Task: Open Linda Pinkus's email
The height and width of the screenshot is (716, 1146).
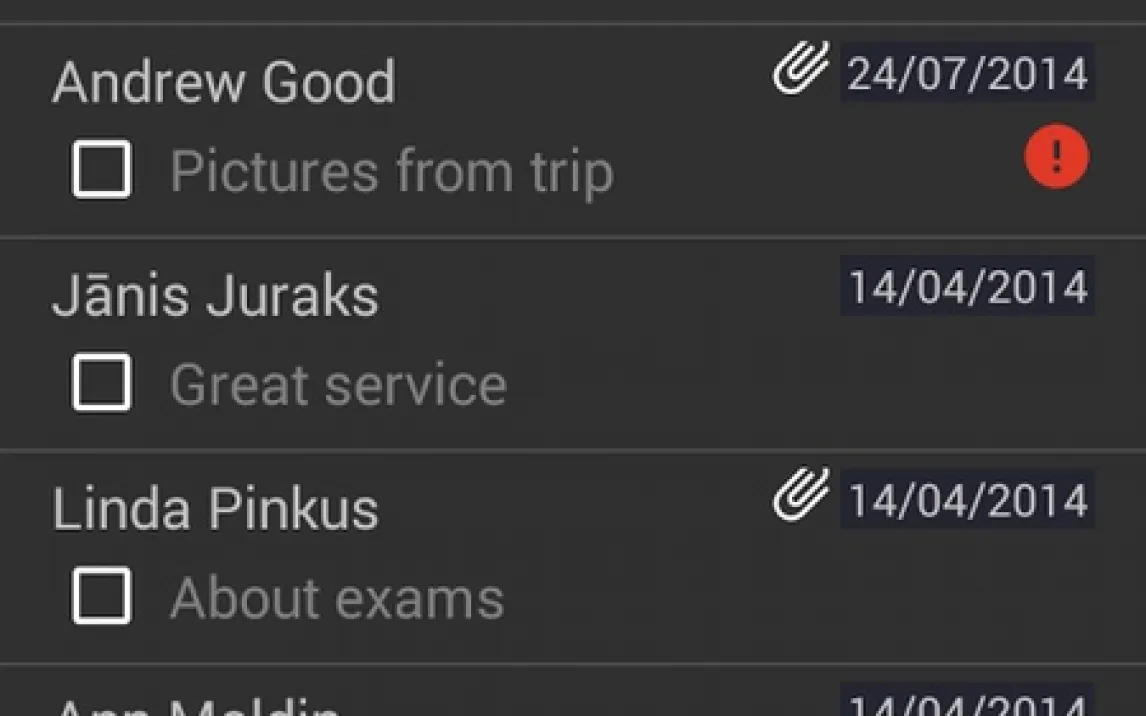Action: [216, 509]
